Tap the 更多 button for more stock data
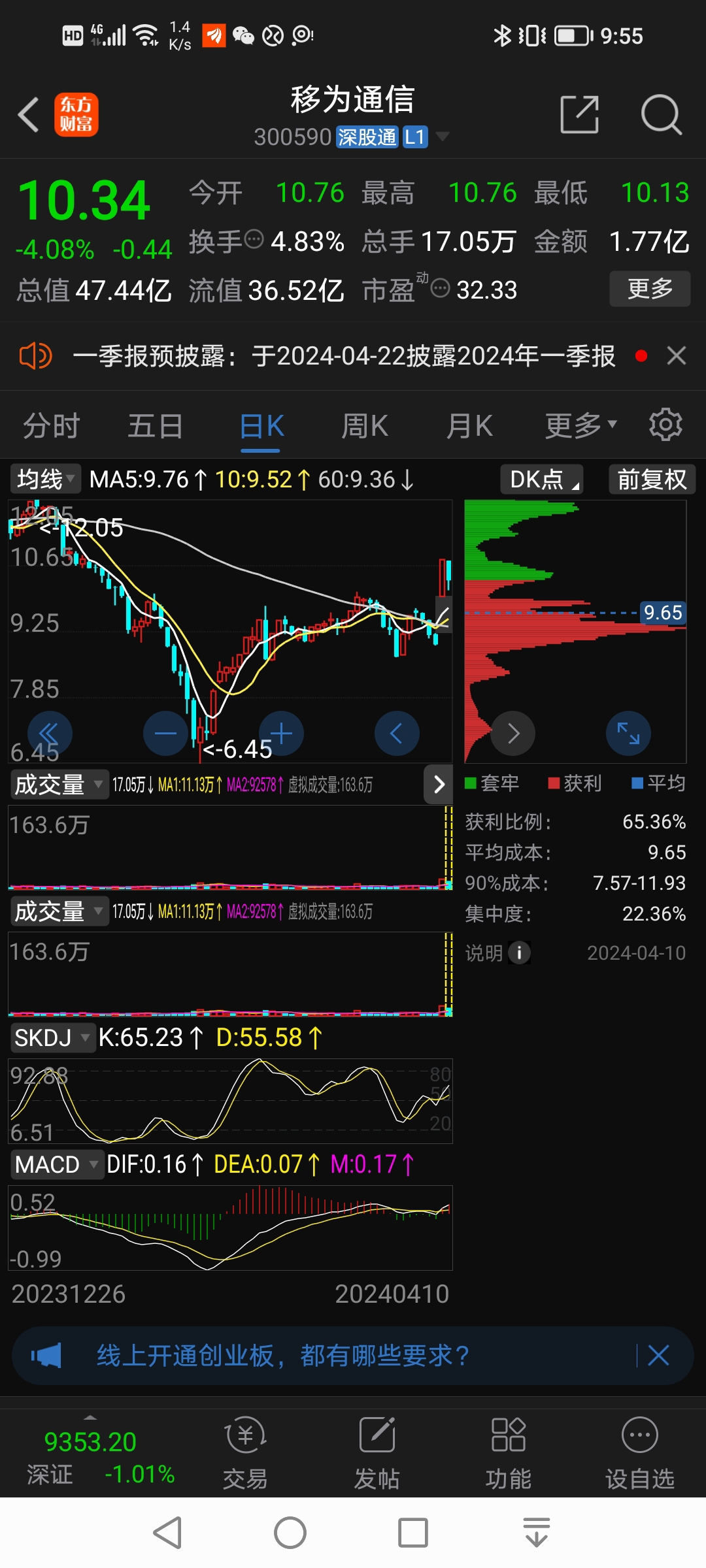The width and height of the screenshot is (706, 1568). point(650,288)
